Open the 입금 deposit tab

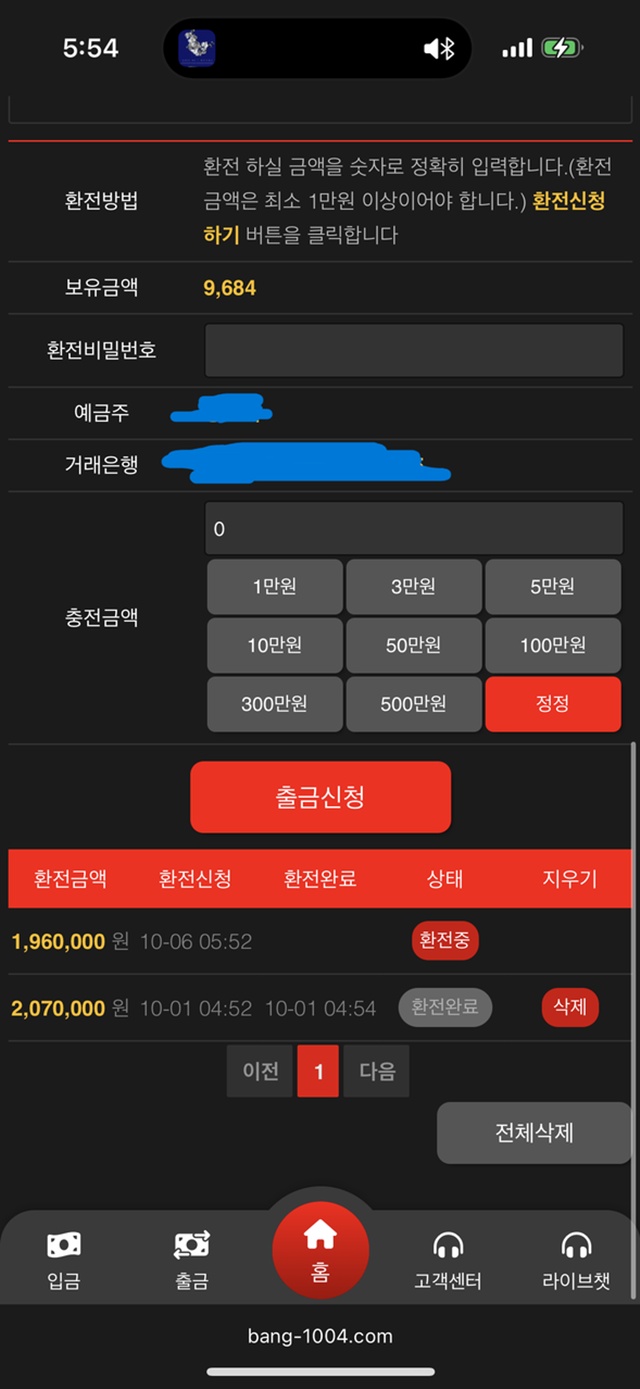click(x=64, y=1260)
